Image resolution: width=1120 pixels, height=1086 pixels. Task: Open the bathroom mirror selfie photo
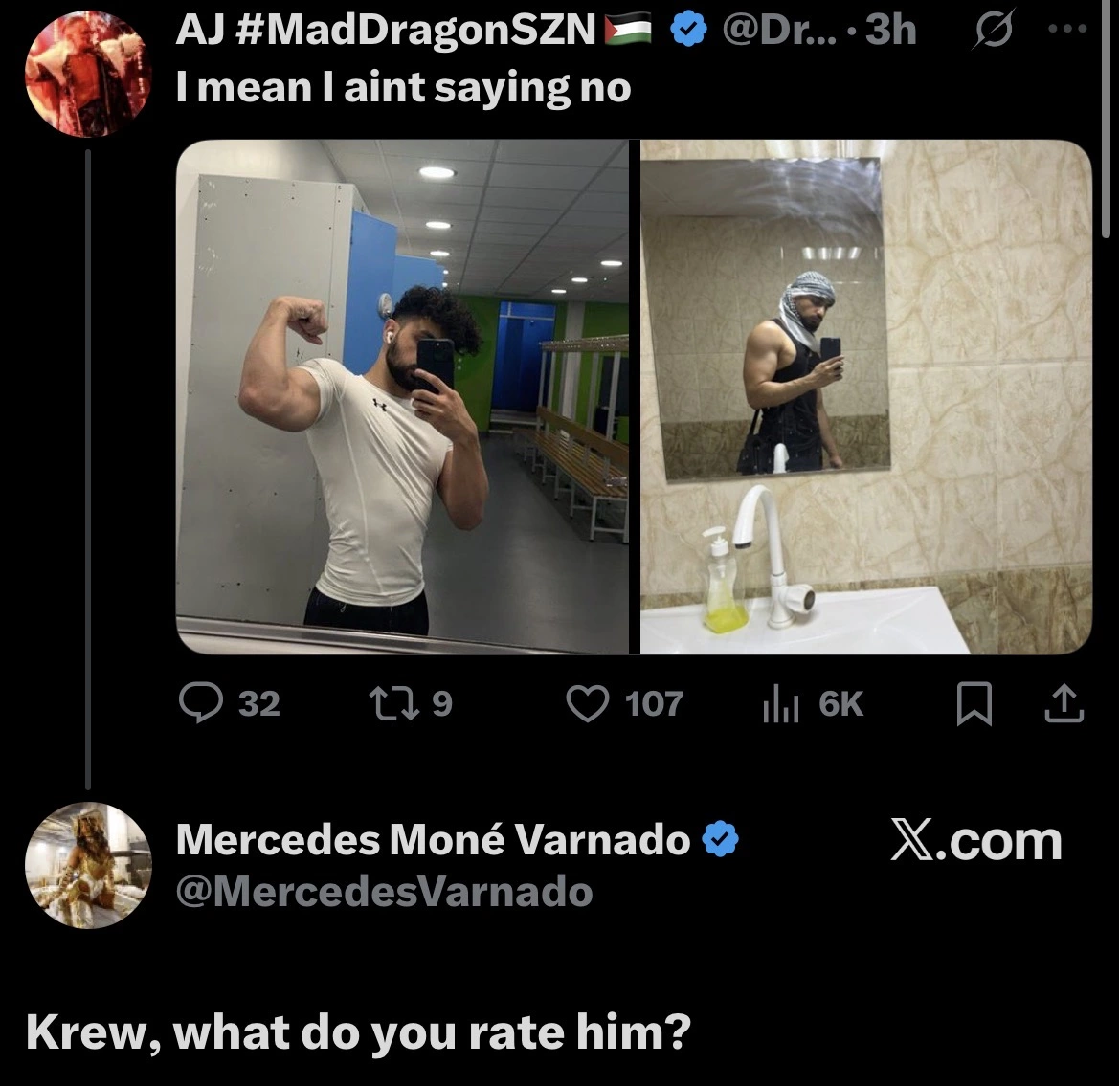(866, 396)
